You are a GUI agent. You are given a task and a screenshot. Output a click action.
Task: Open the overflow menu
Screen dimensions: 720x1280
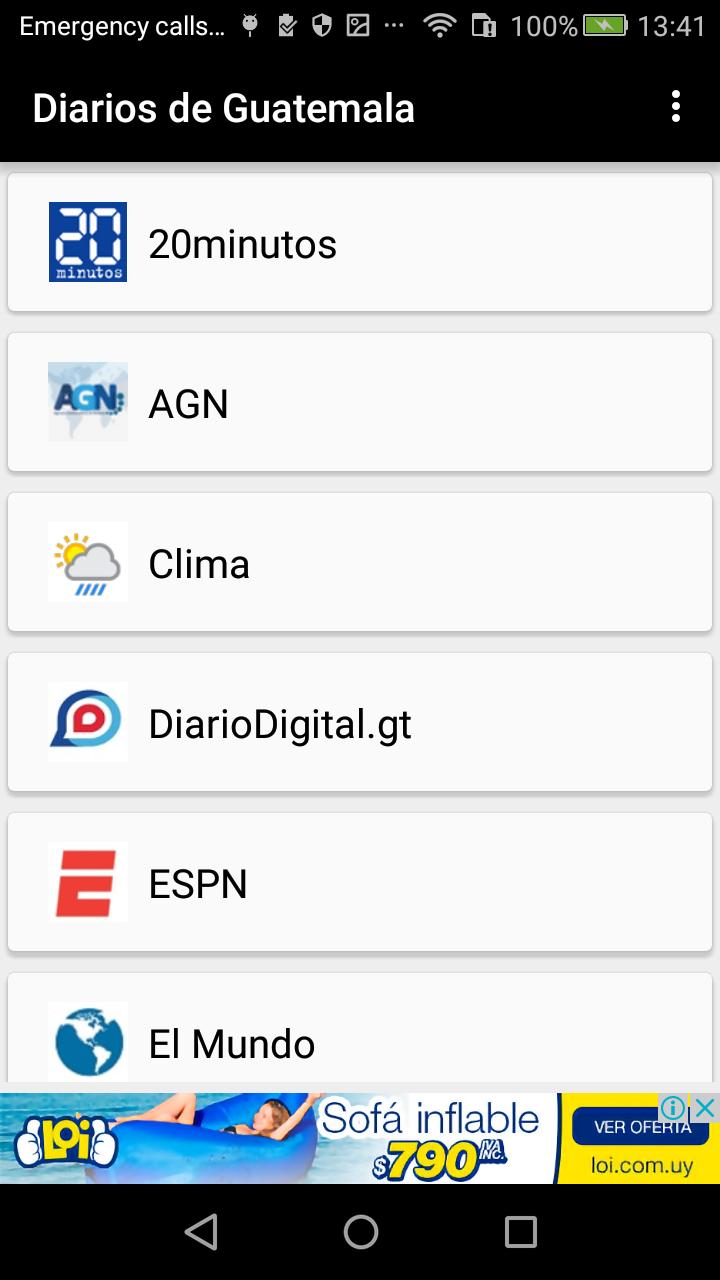676,107
